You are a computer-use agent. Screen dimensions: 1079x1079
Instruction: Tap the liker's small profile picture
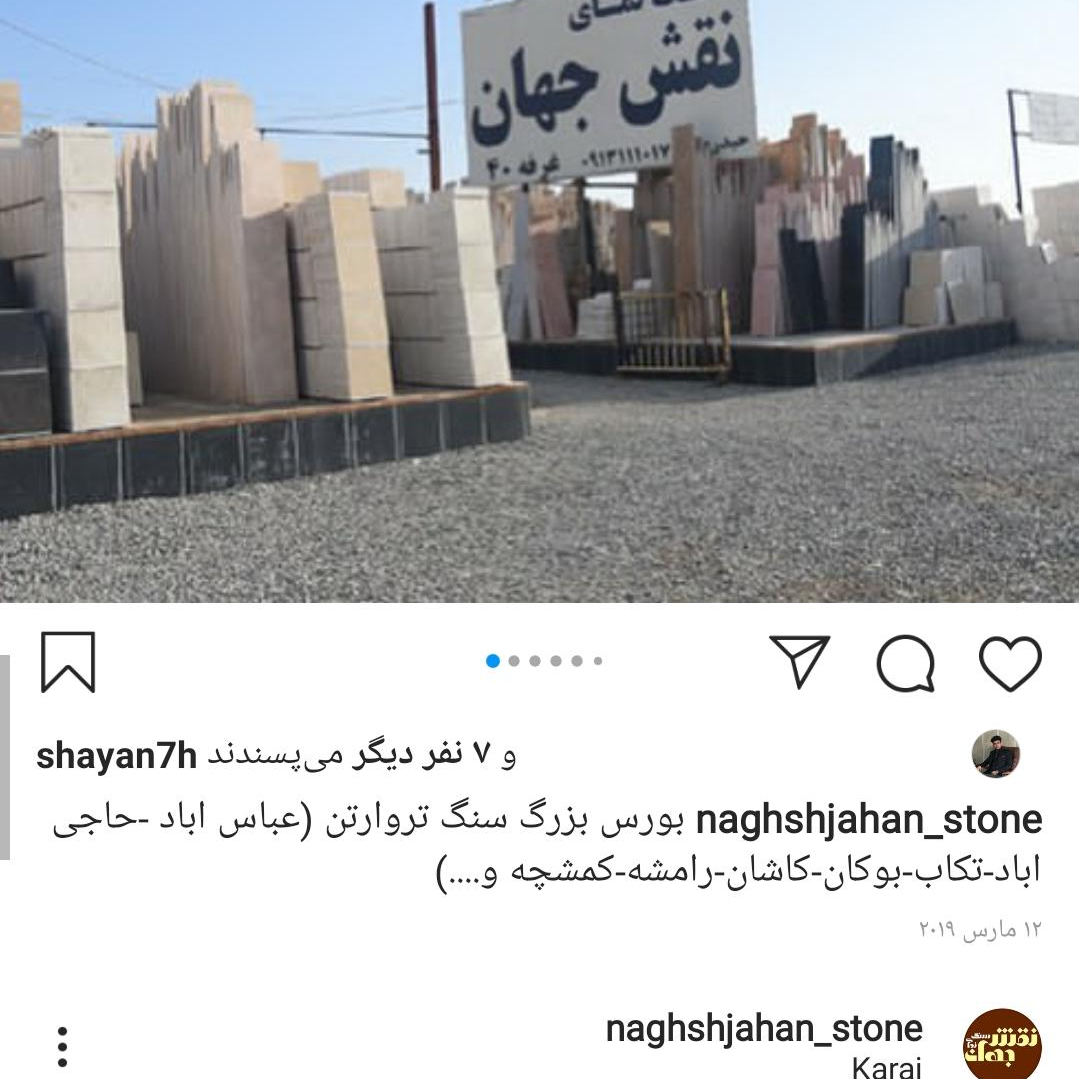(995, 754)
